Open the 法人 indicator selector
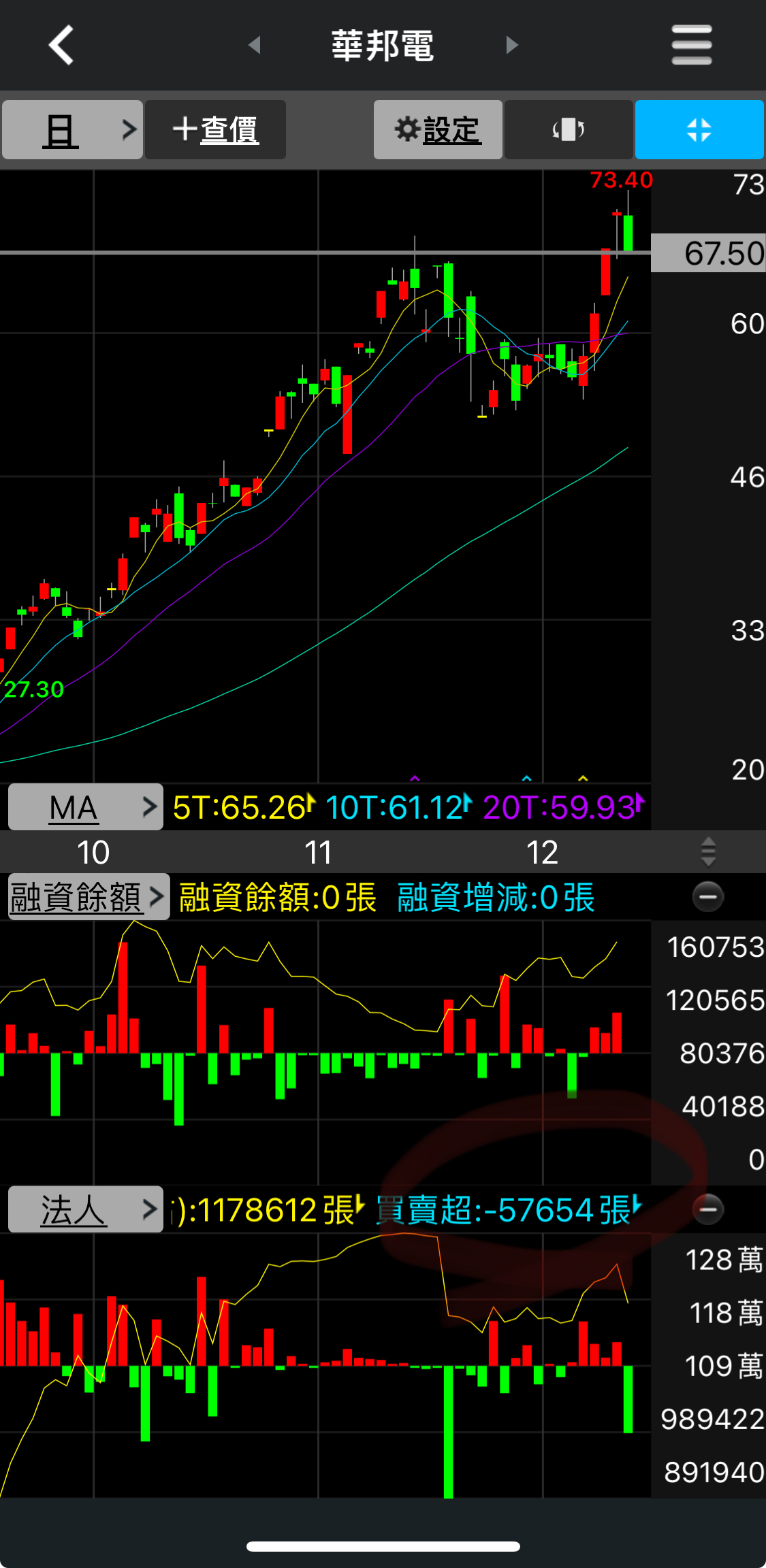Viewport: 766px width, 1568px height. tap(86, 1209)
